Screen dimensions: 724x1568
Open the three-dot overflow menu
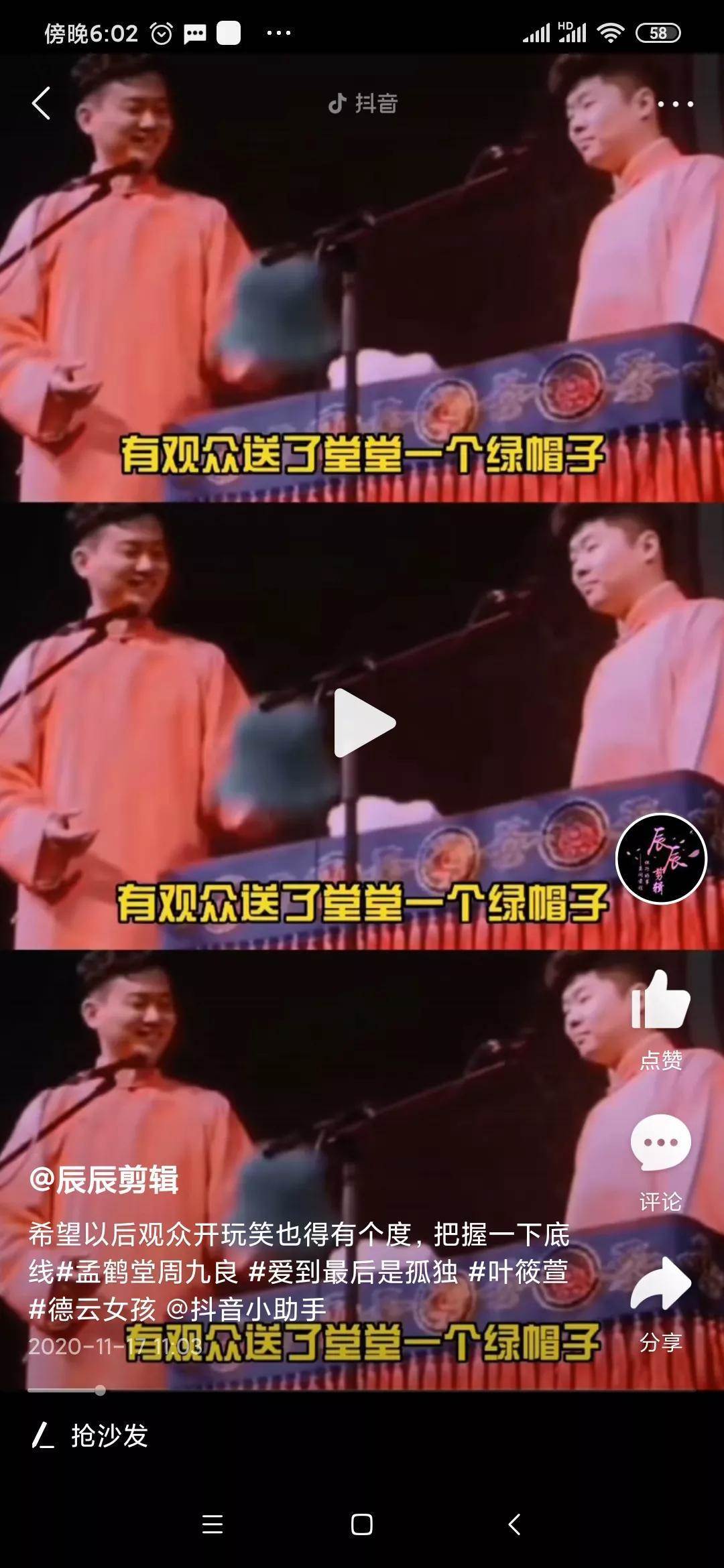674,104
